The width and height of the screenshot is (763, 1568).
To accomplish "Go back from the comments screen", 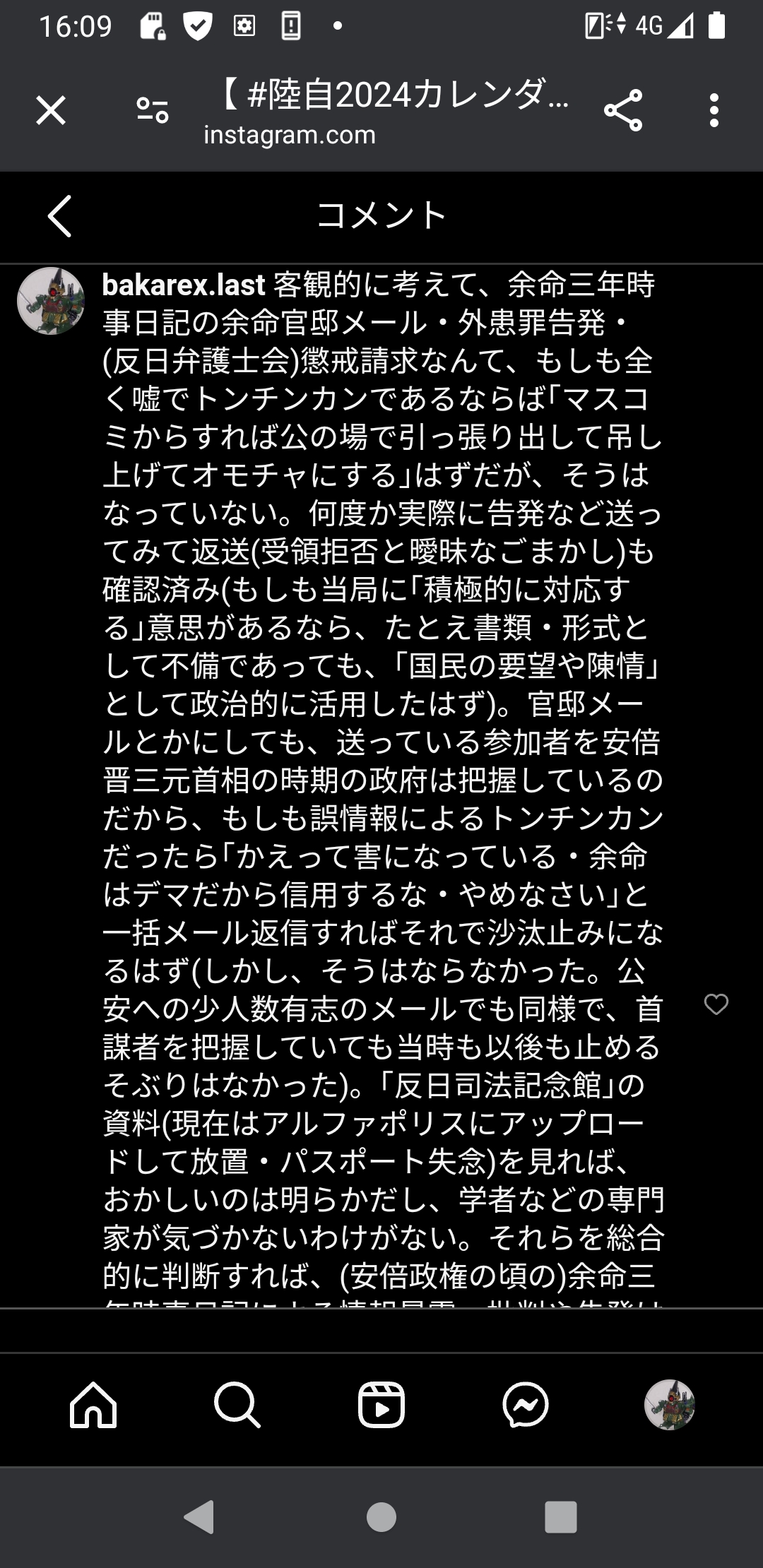I will point(59,216).
